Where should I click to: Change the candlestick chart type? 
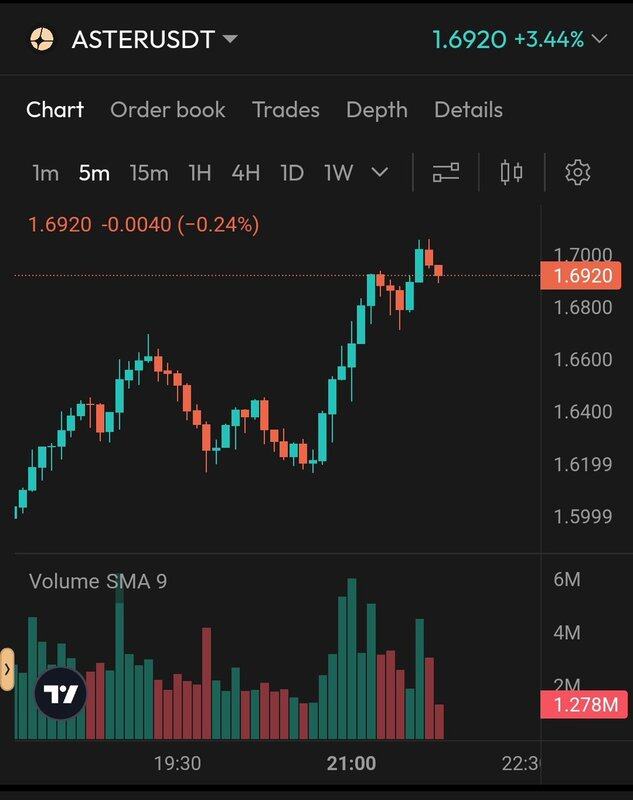click(511, 172)
